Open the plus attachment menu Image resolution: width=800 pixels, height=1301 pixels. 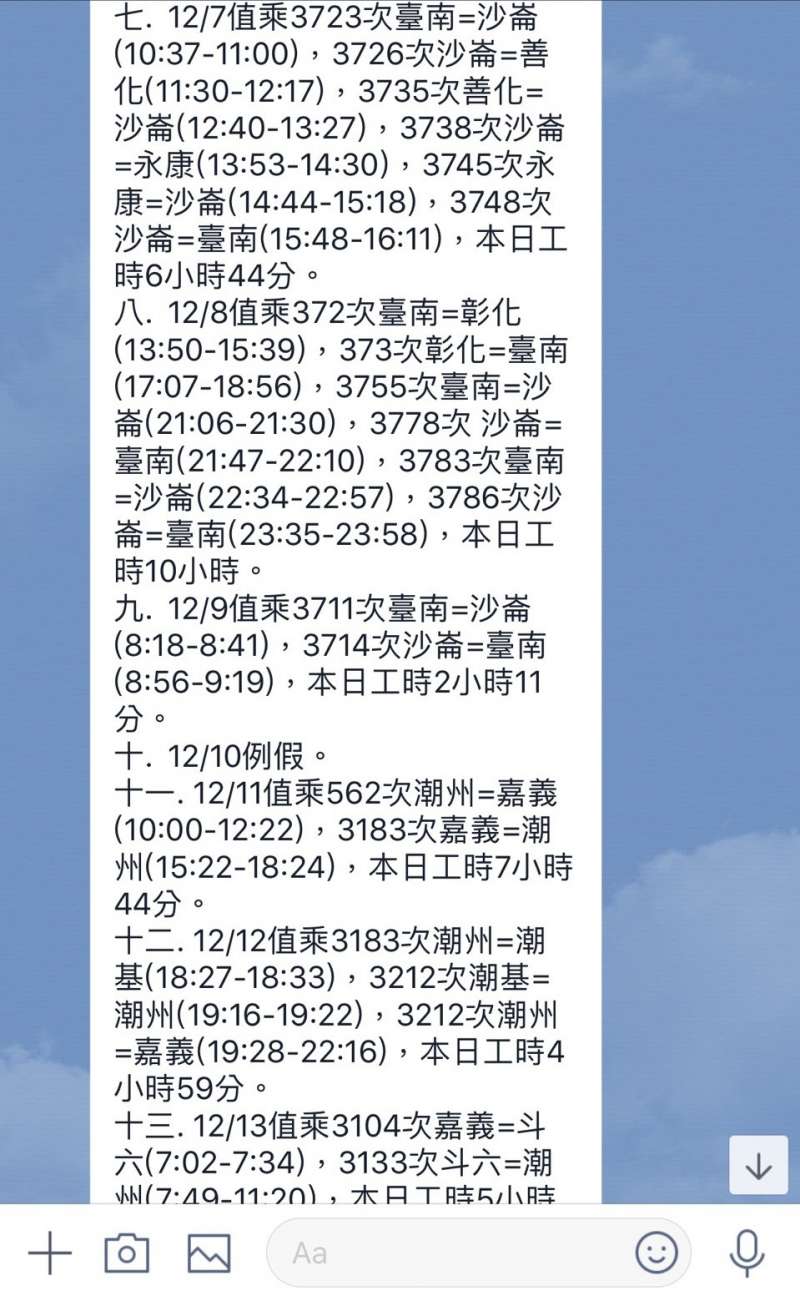[49, 1253]
